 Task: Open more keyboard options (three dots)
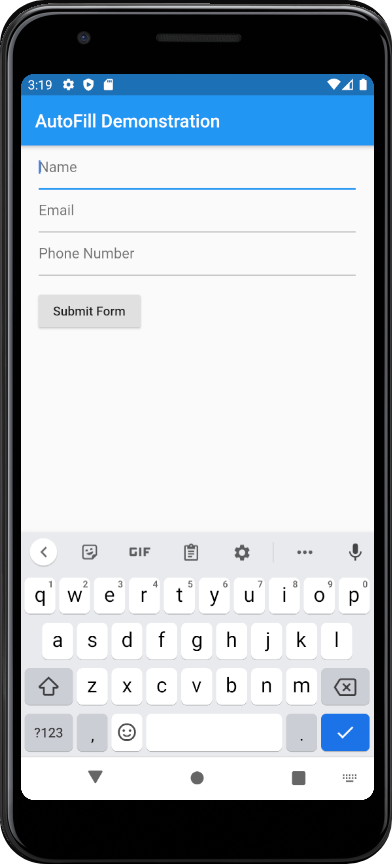tap(305, 552)
